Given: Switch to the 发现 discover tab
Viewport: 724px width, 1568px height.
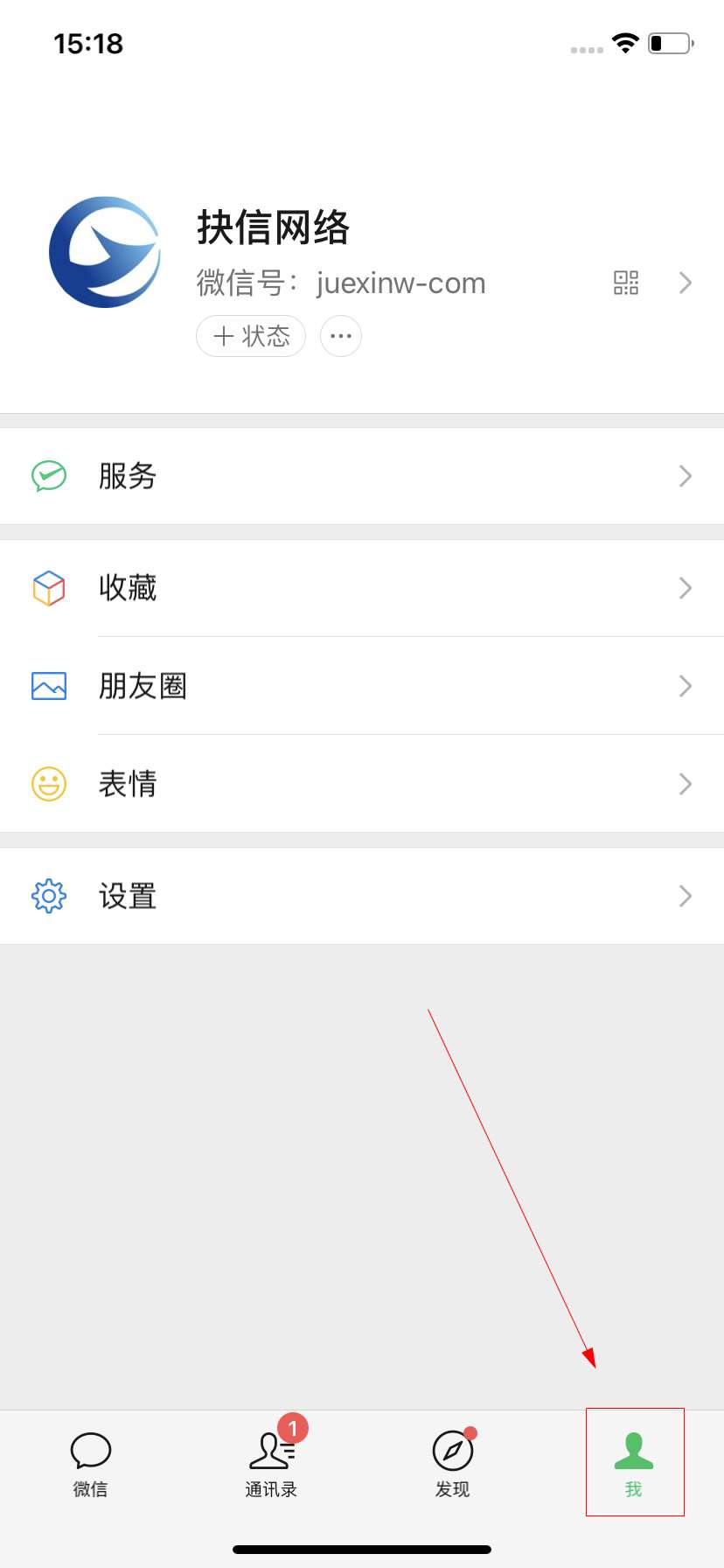Looking at the screenshot, I should (453, 1463).
